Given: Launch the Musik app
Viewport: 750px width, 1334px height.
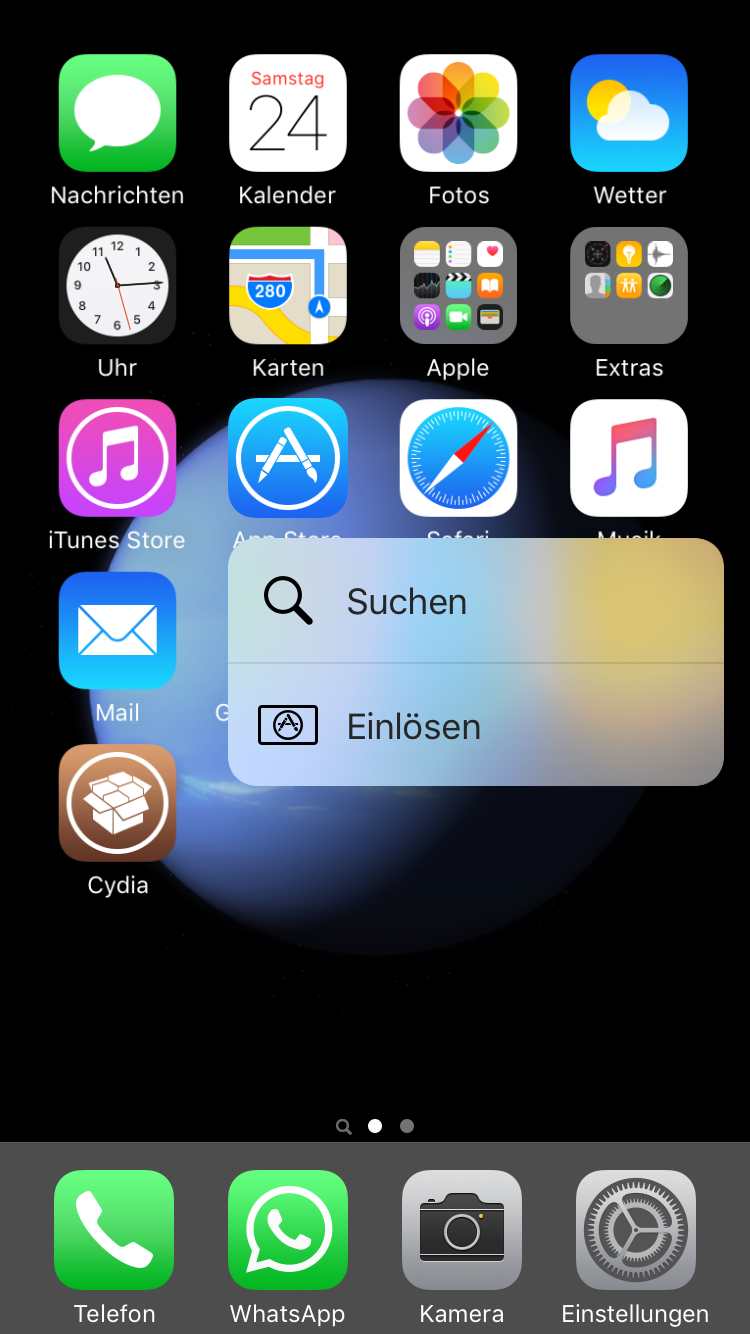Looking at the screenshot, I should click(x=629, y=458).
